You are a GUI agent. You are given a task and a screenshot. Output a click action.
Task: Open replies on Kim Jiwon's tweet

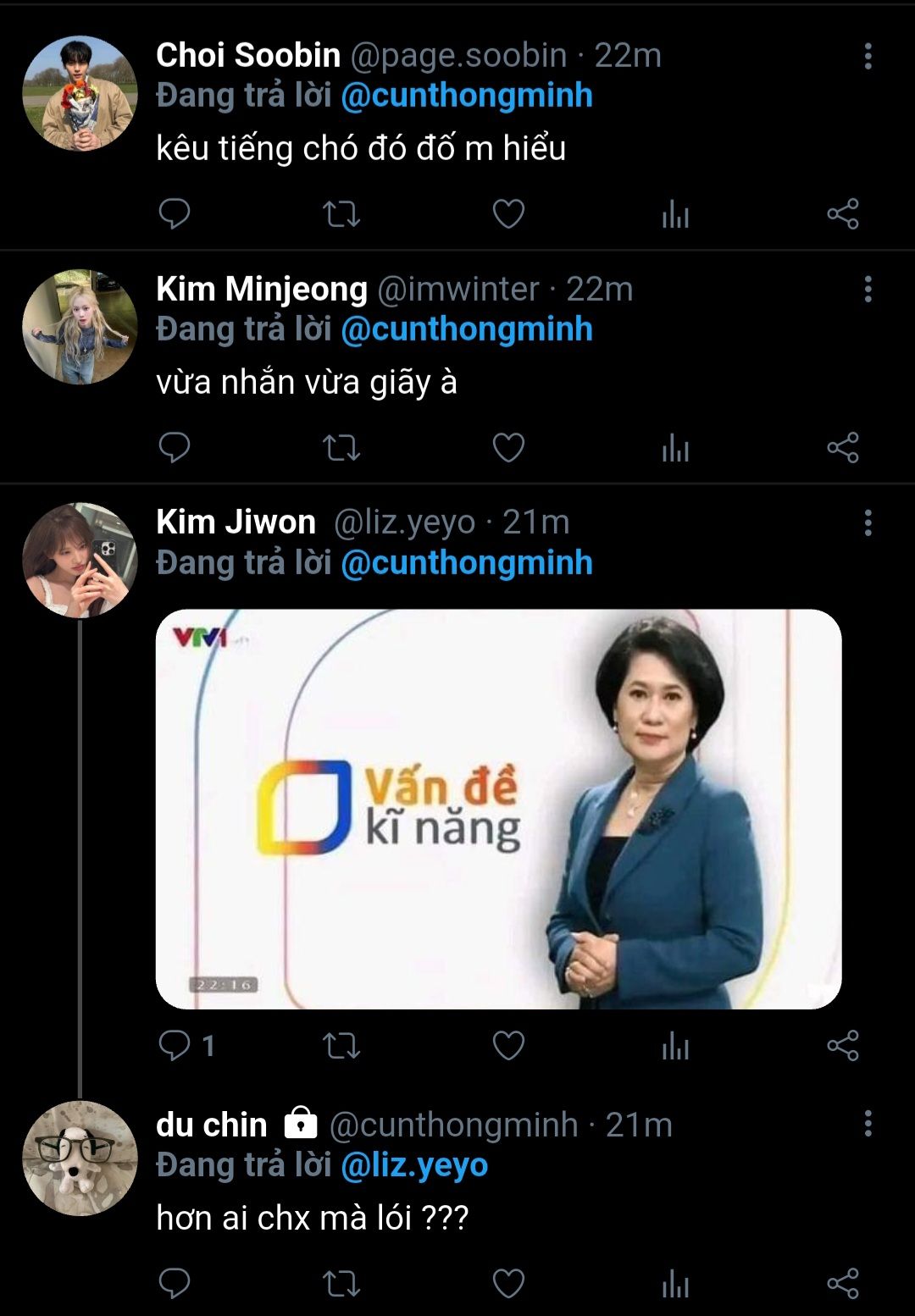[175, 1046]
